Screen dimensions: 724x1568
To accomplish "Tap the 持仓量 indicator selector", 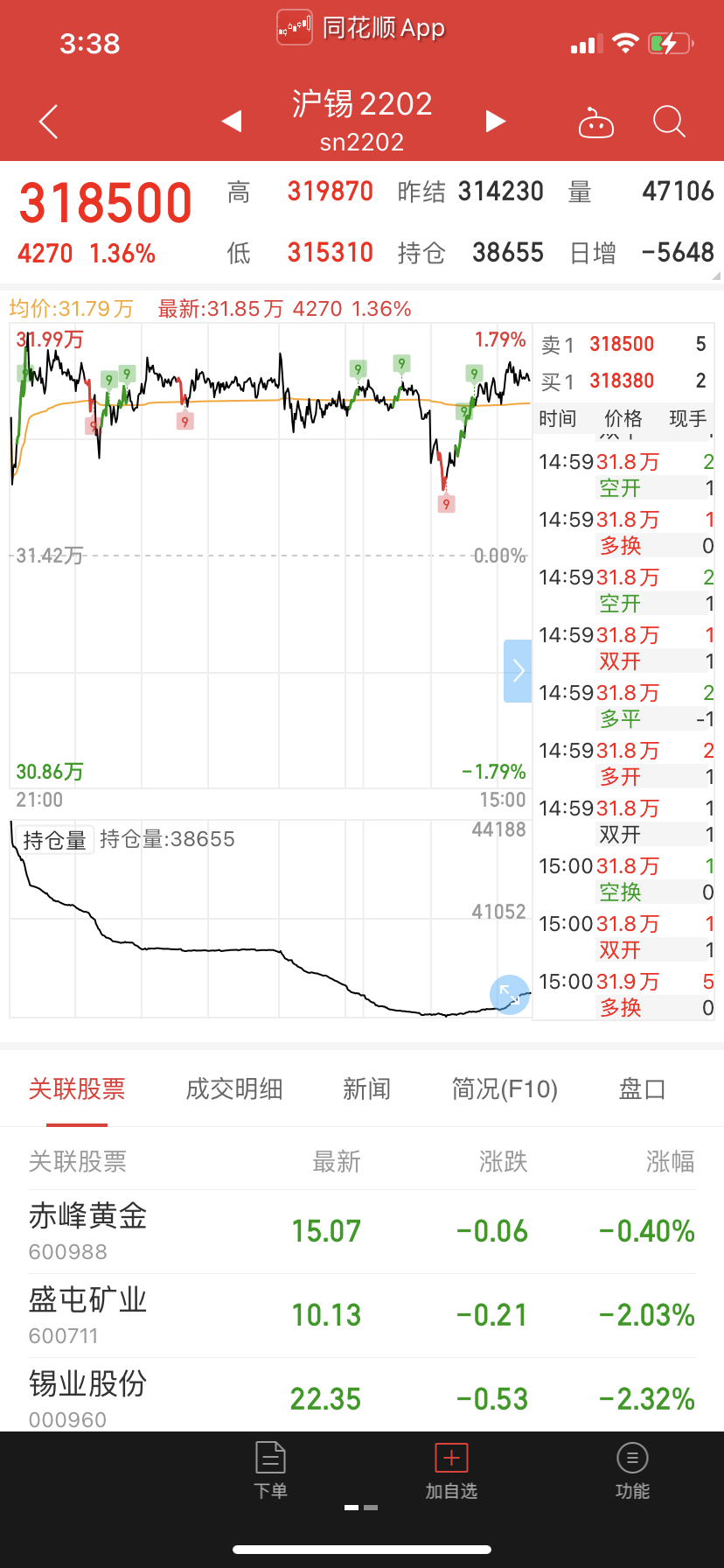I will (54, 841).
